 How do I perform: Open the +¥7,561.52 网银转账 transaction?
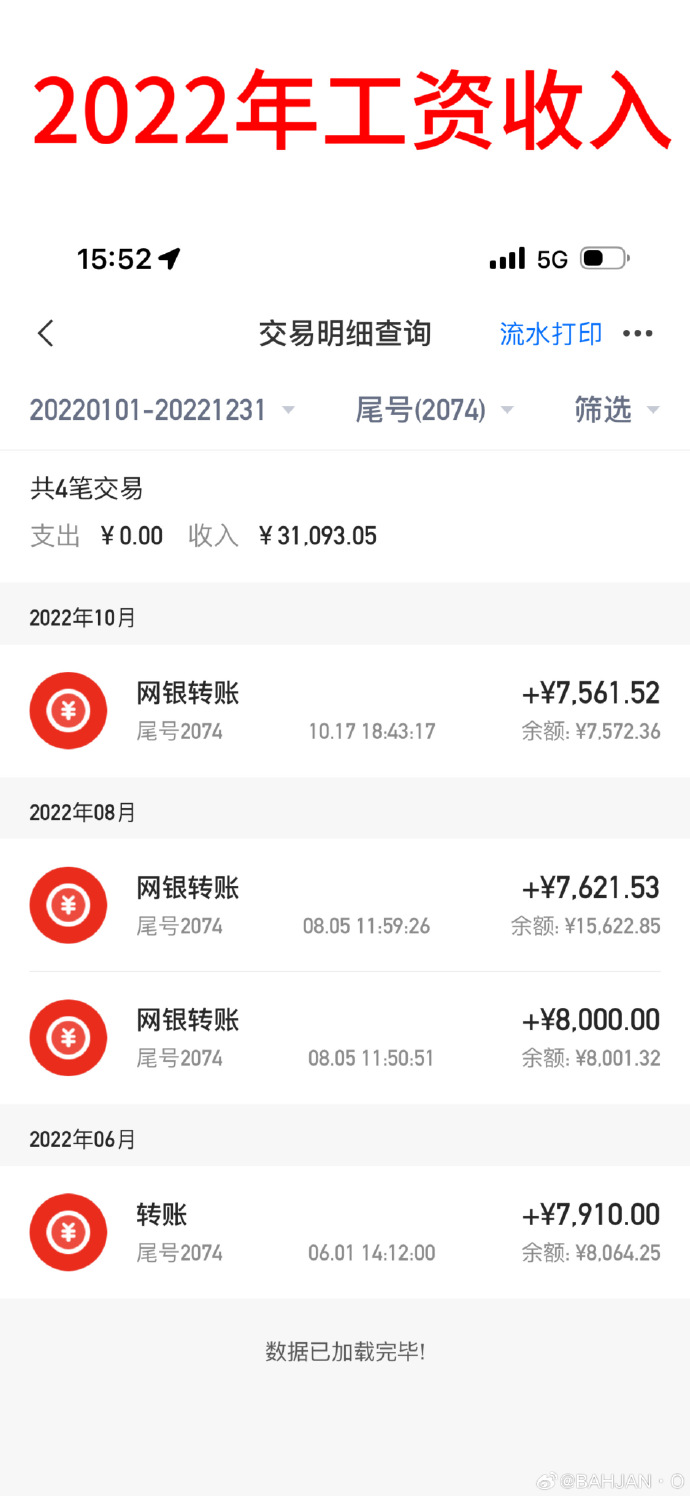[345, 711]
